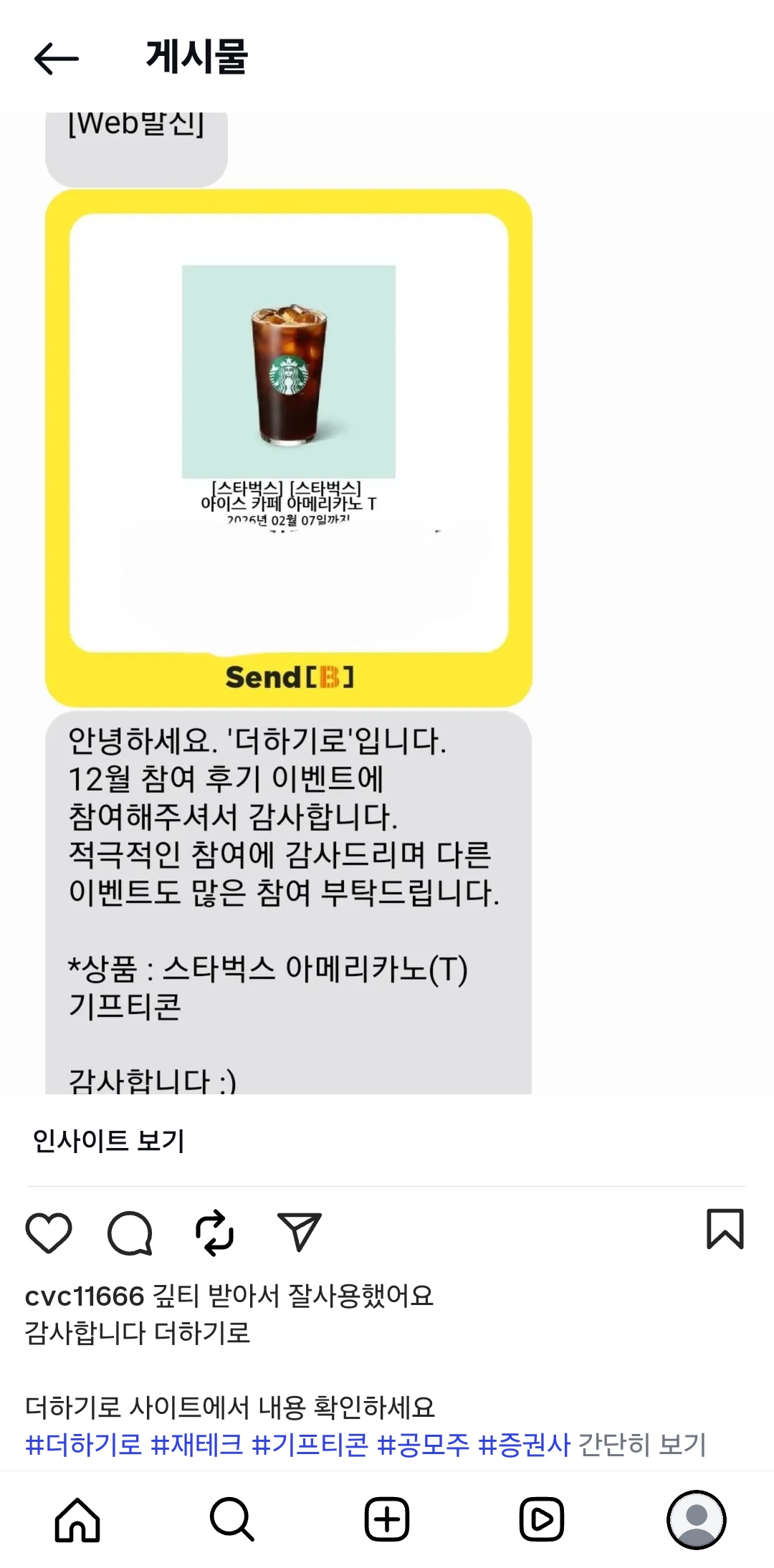Image resolution: width=774 pixels, height=1568 pixels.
Task: Open the #증권사 hashtag
Action: click(x=524, y=1444)
